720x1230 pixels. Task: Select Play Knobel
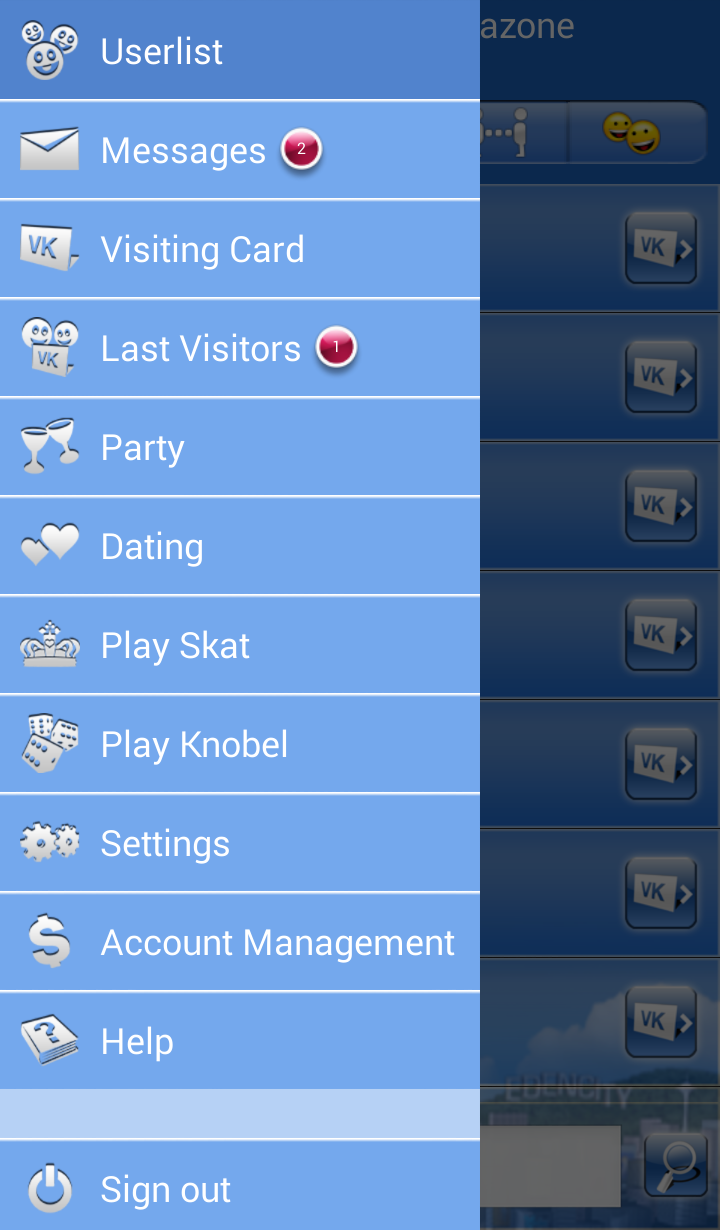[x=240, y=744]
